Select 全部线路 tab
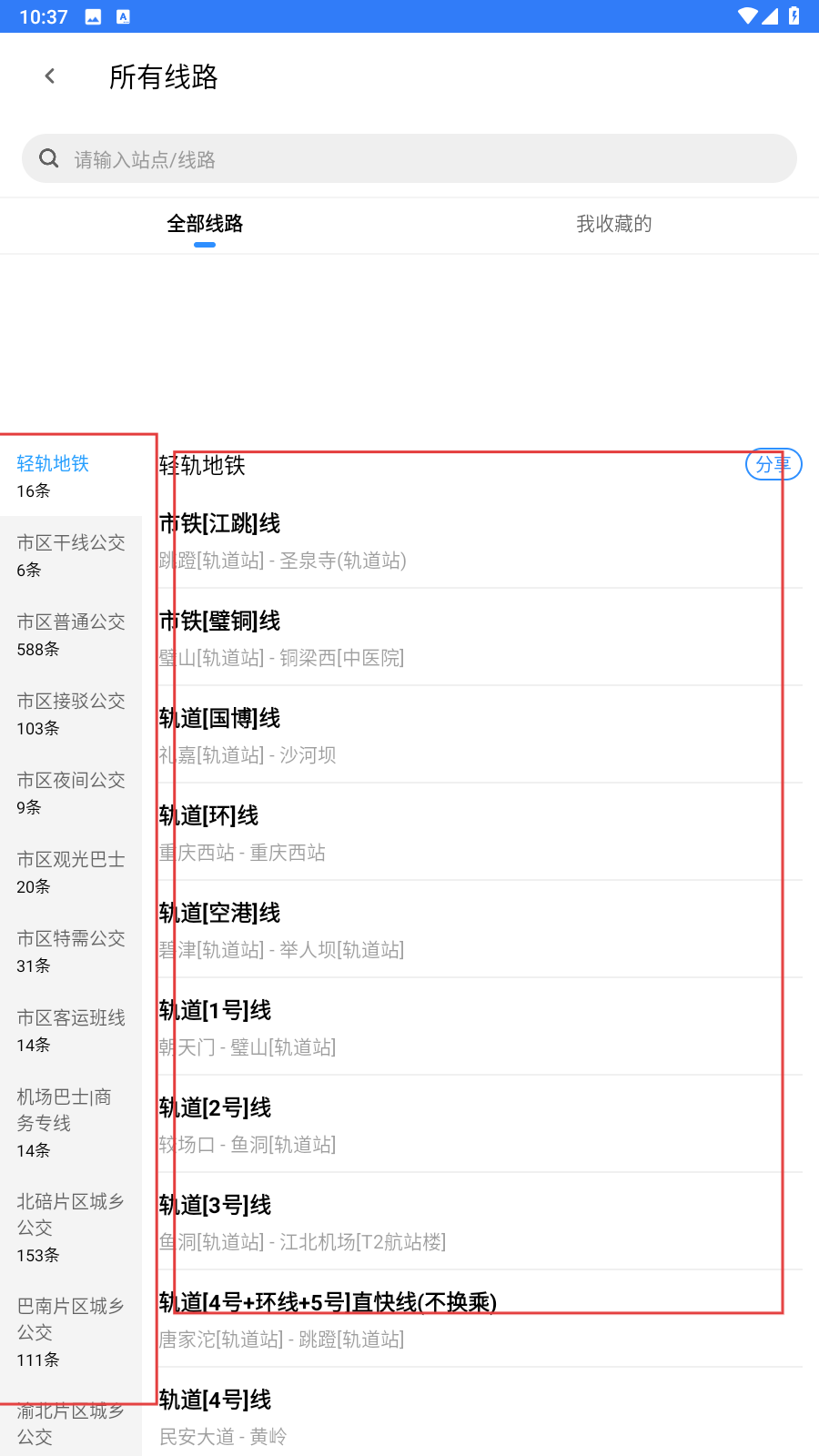The height and width of the screenshot is (1456, 819). [205, 224]
